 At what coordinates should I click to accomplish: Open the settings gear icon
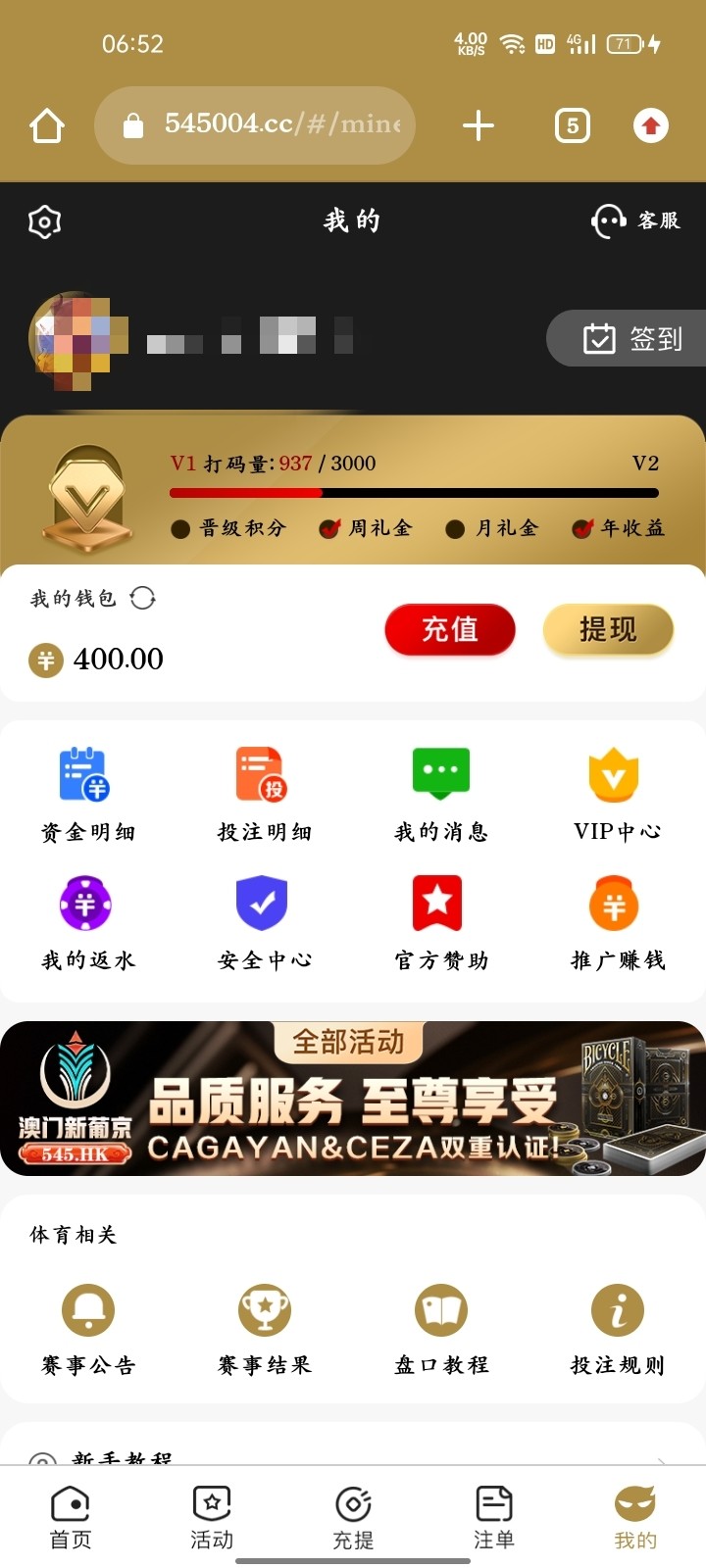(x=45, y=221)
